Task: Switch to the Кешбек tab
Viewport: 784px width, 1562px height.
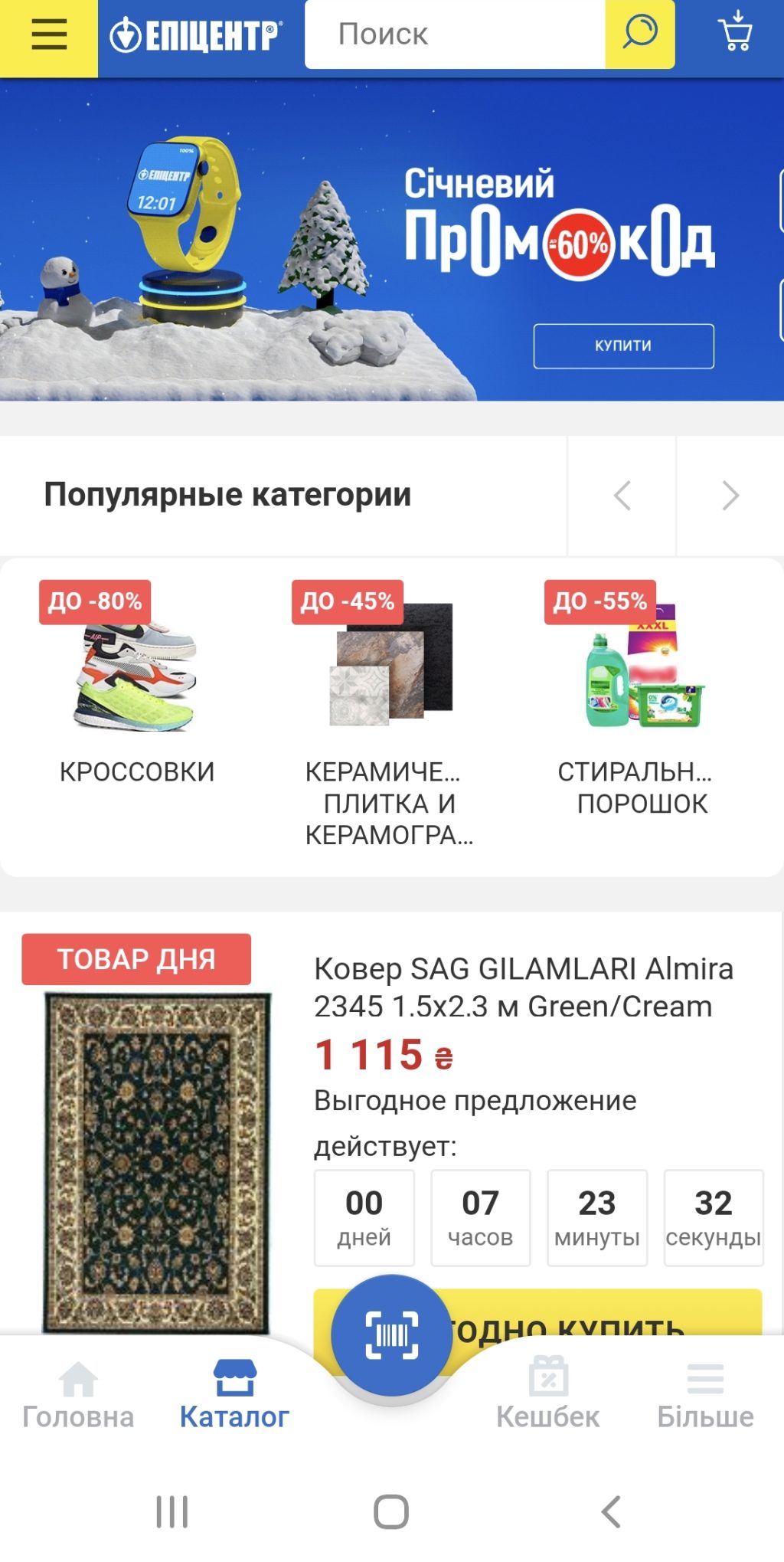Action: pyautogui.click(x=548, y=1396)
